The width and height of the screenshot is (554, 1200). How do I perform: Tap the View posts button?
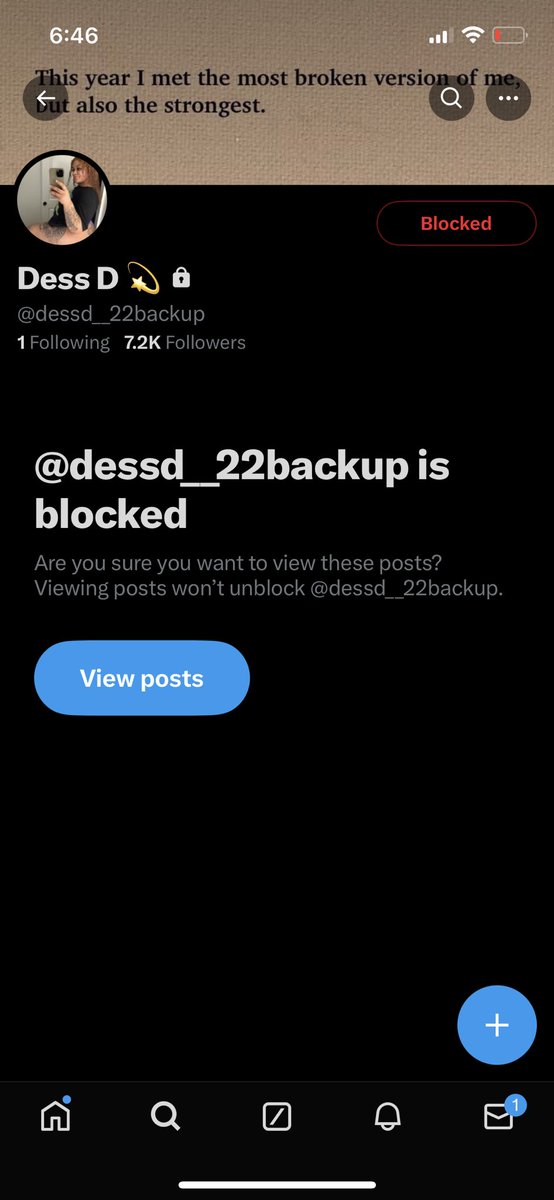(x=142, y=678)
